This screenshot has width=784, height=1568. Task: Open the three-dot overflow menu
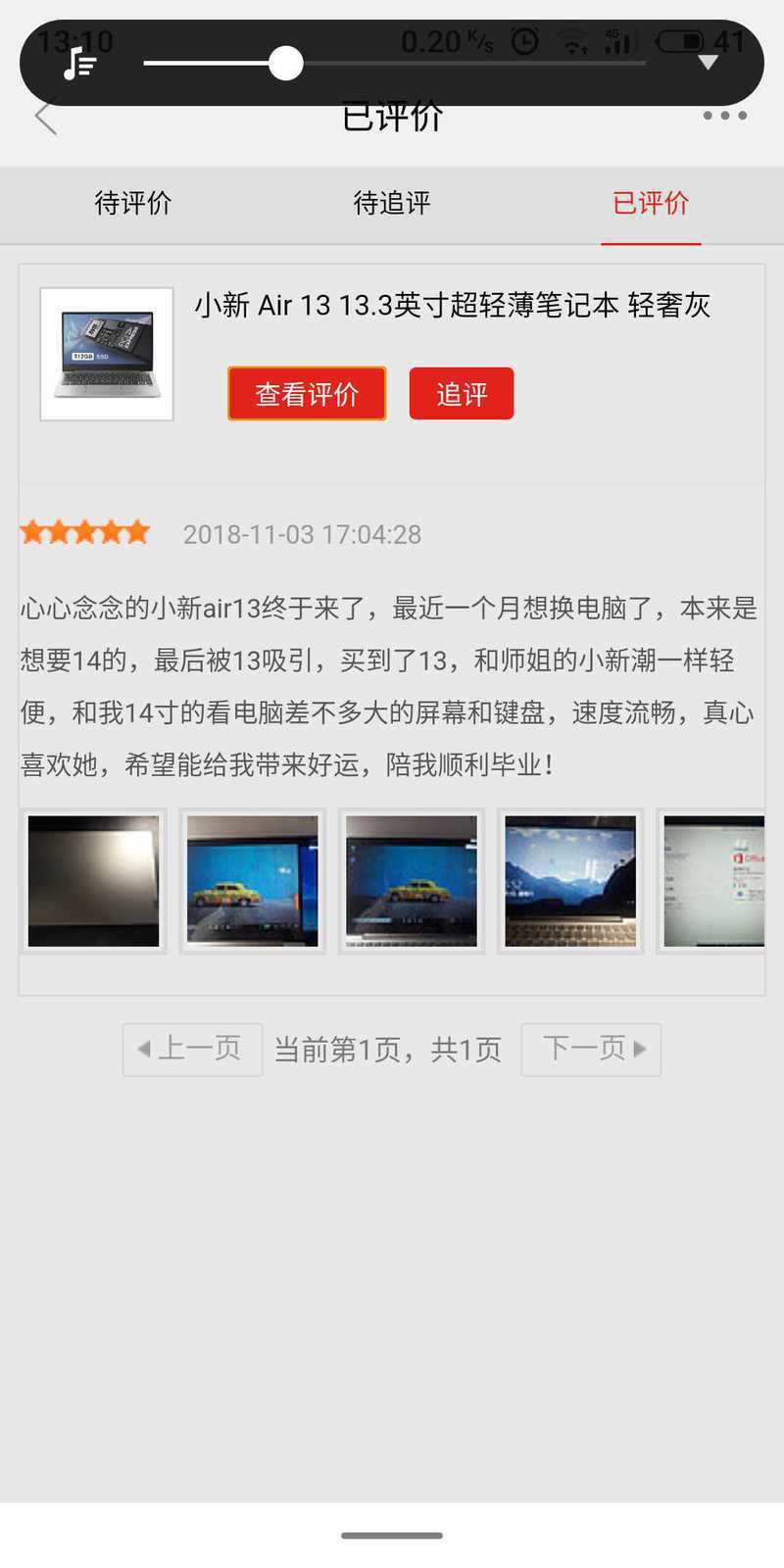(724, 116)
